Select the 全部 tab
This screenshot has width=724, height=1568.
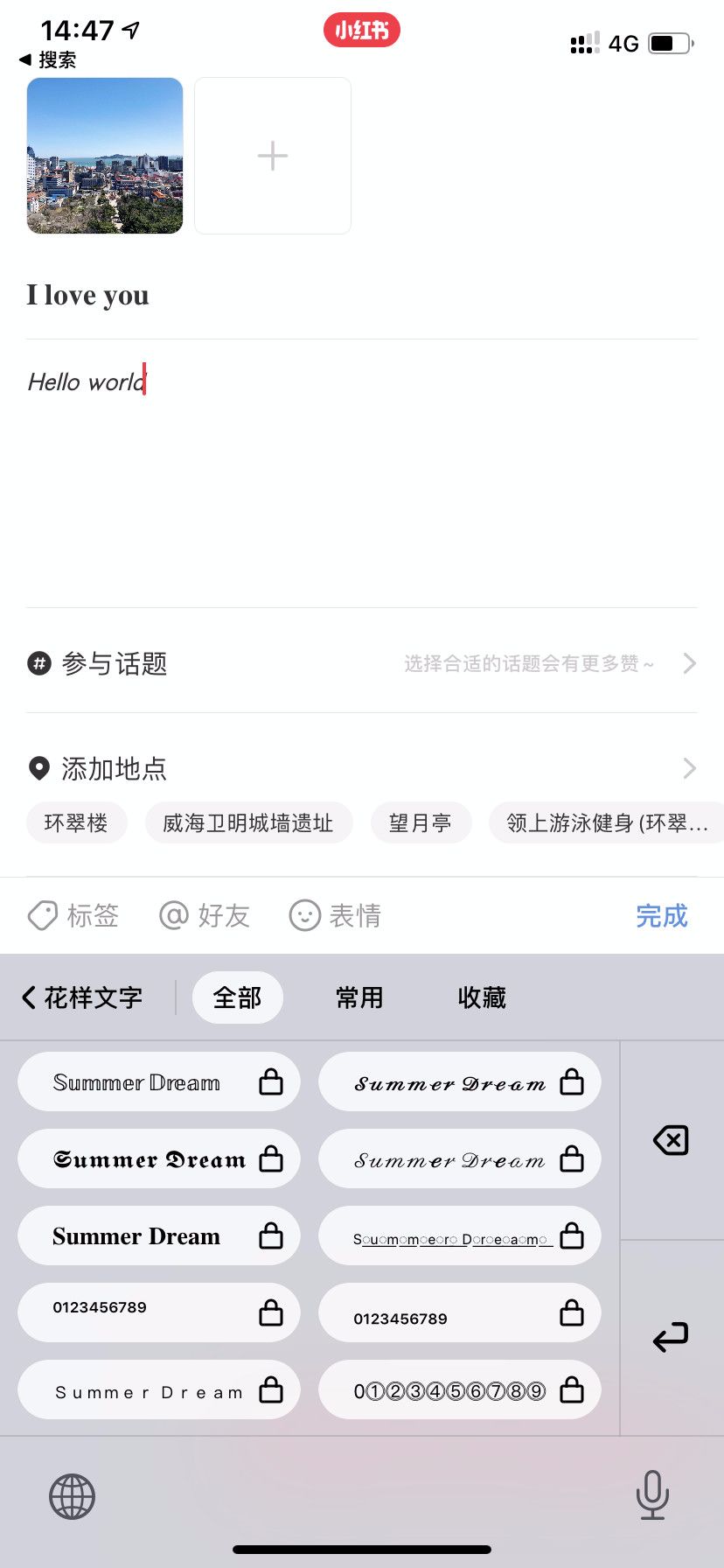[x=237, y=997]
